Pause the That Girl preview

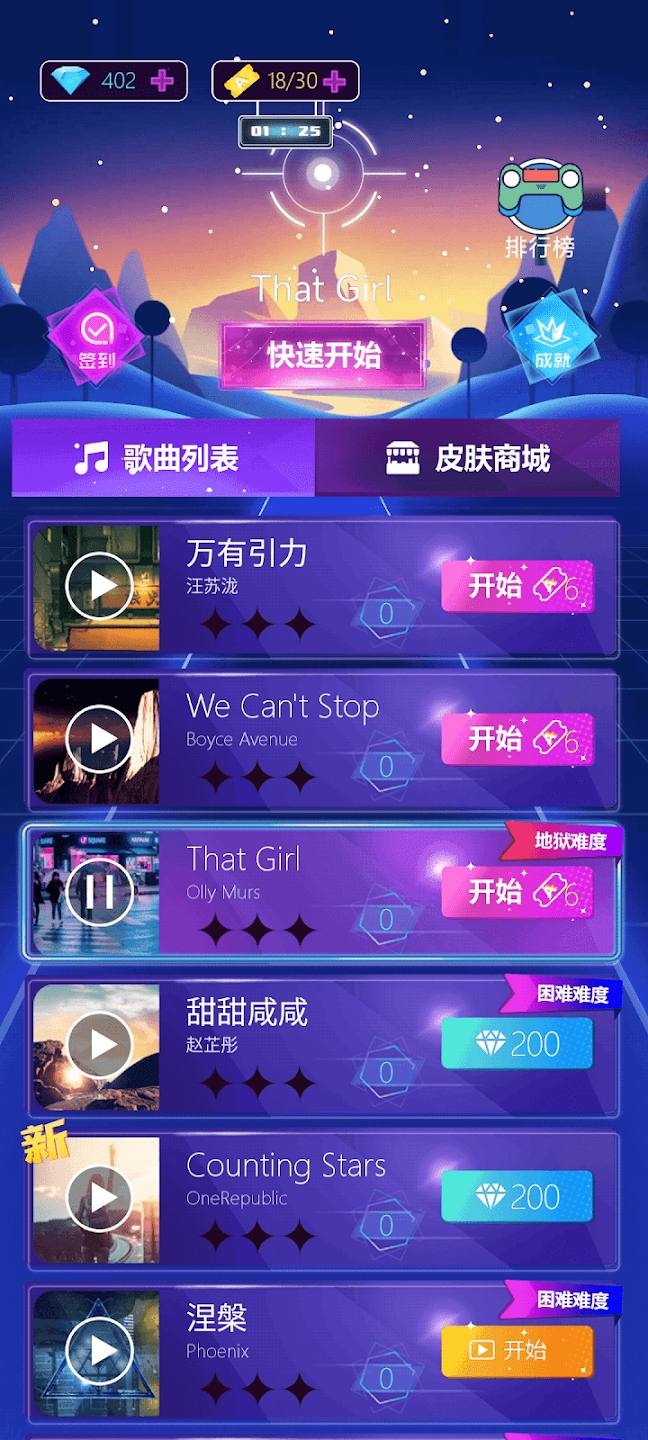99,892
